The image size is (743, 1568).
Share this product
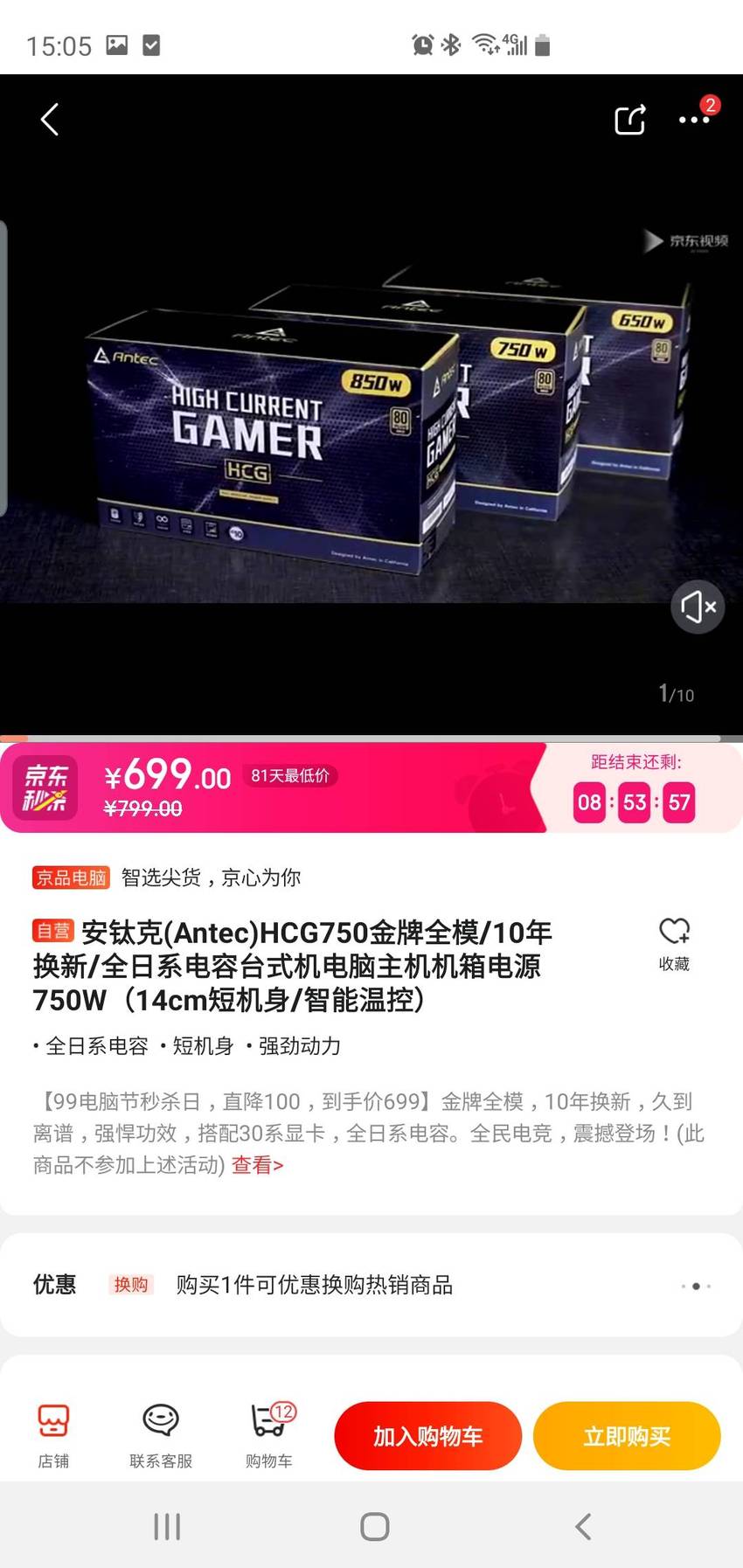click(x=629, y=120)
